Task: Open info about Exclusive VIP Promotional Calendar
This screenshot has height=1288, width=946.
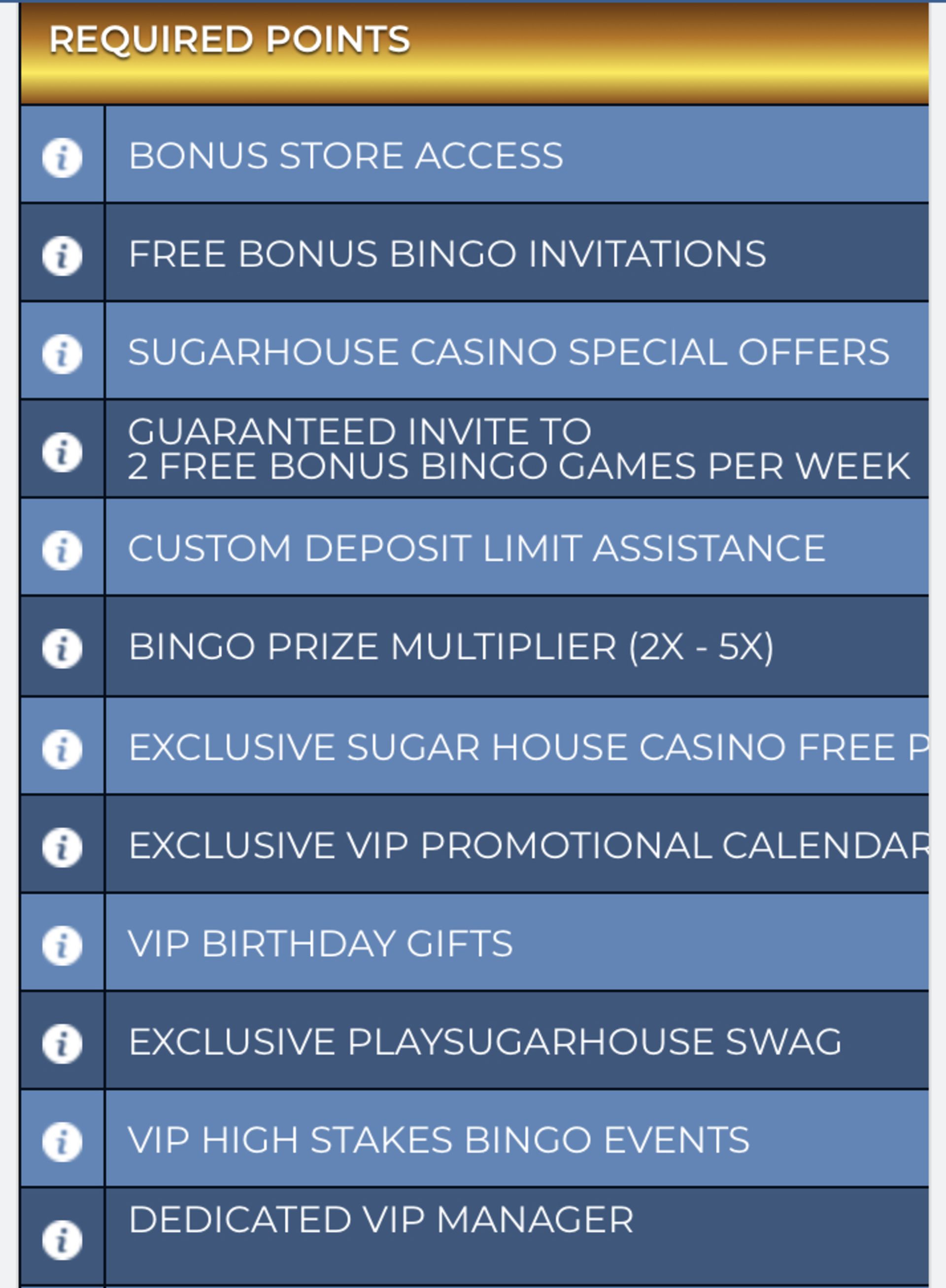Action: 62,847
